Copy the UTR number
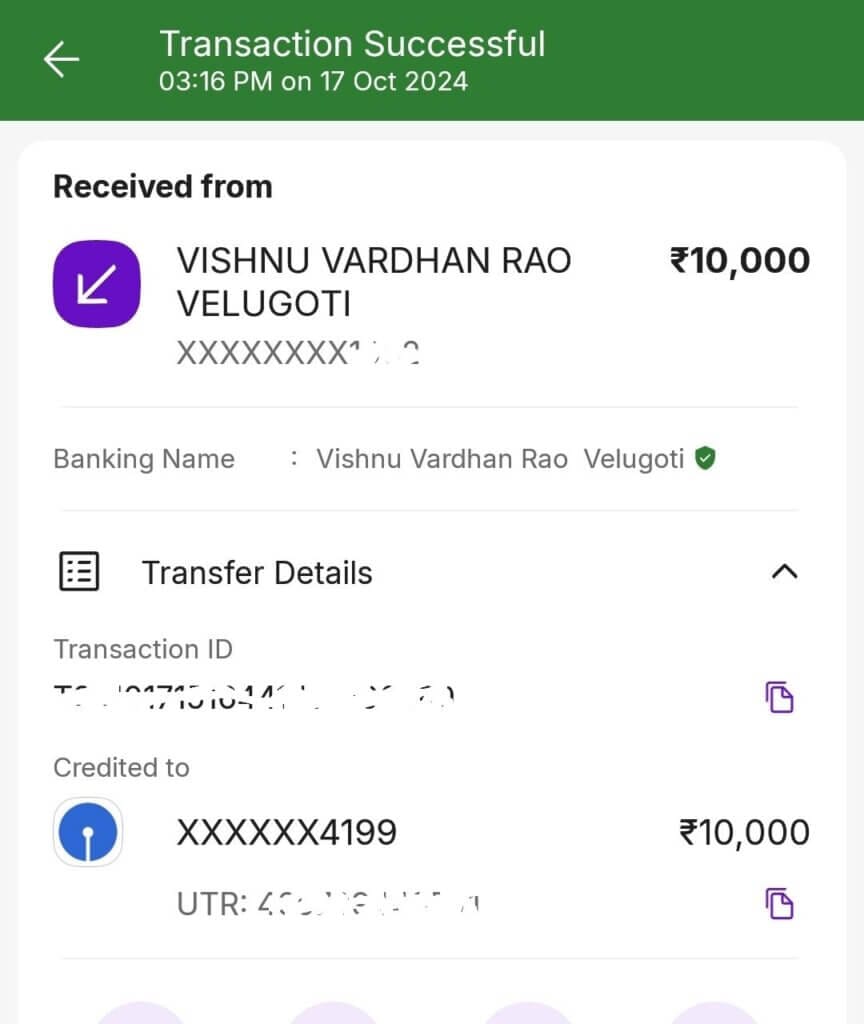864x1024 pixels. [x=779, y=903]
